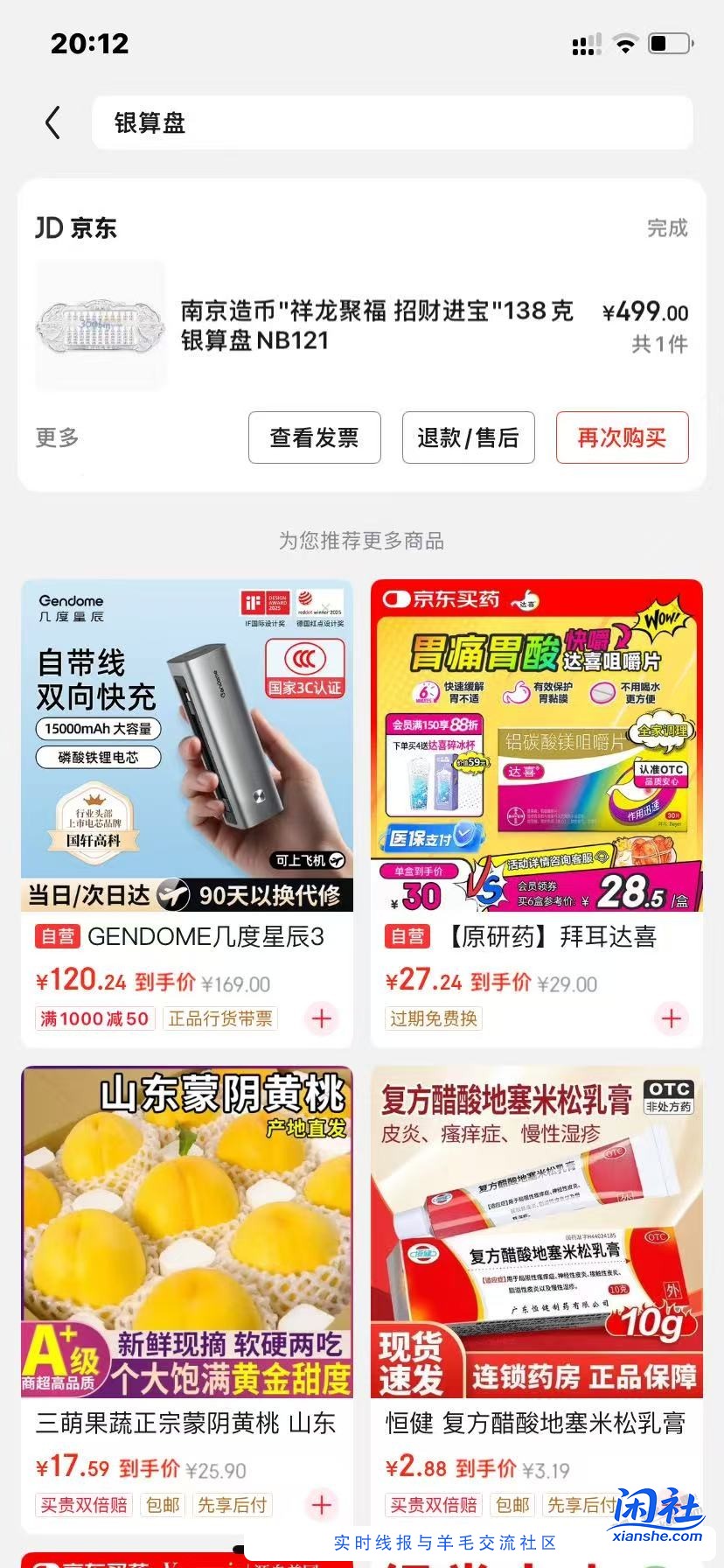724x1568 pixels.
Task: Tap the 完成 order status label
Action: point(666,227)
